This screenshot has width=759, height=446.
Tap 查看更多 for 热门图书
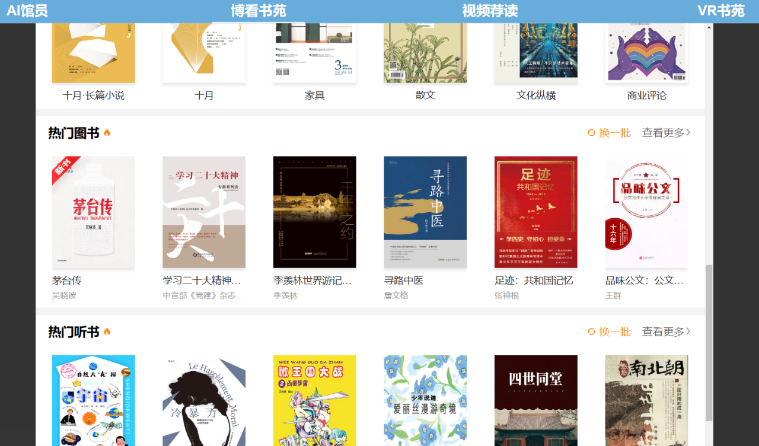click(x=666, y=133)
